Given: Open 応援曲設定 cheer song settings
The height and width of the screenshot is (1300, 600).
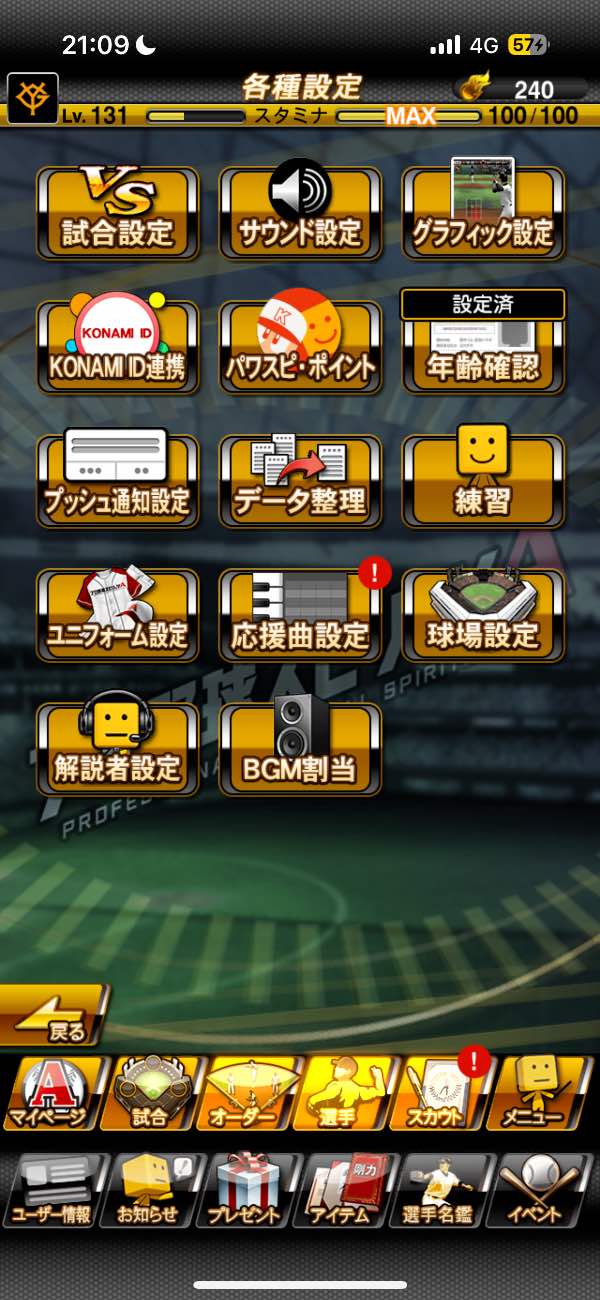Looking at the screenshot, I should [x=300, y=615].
